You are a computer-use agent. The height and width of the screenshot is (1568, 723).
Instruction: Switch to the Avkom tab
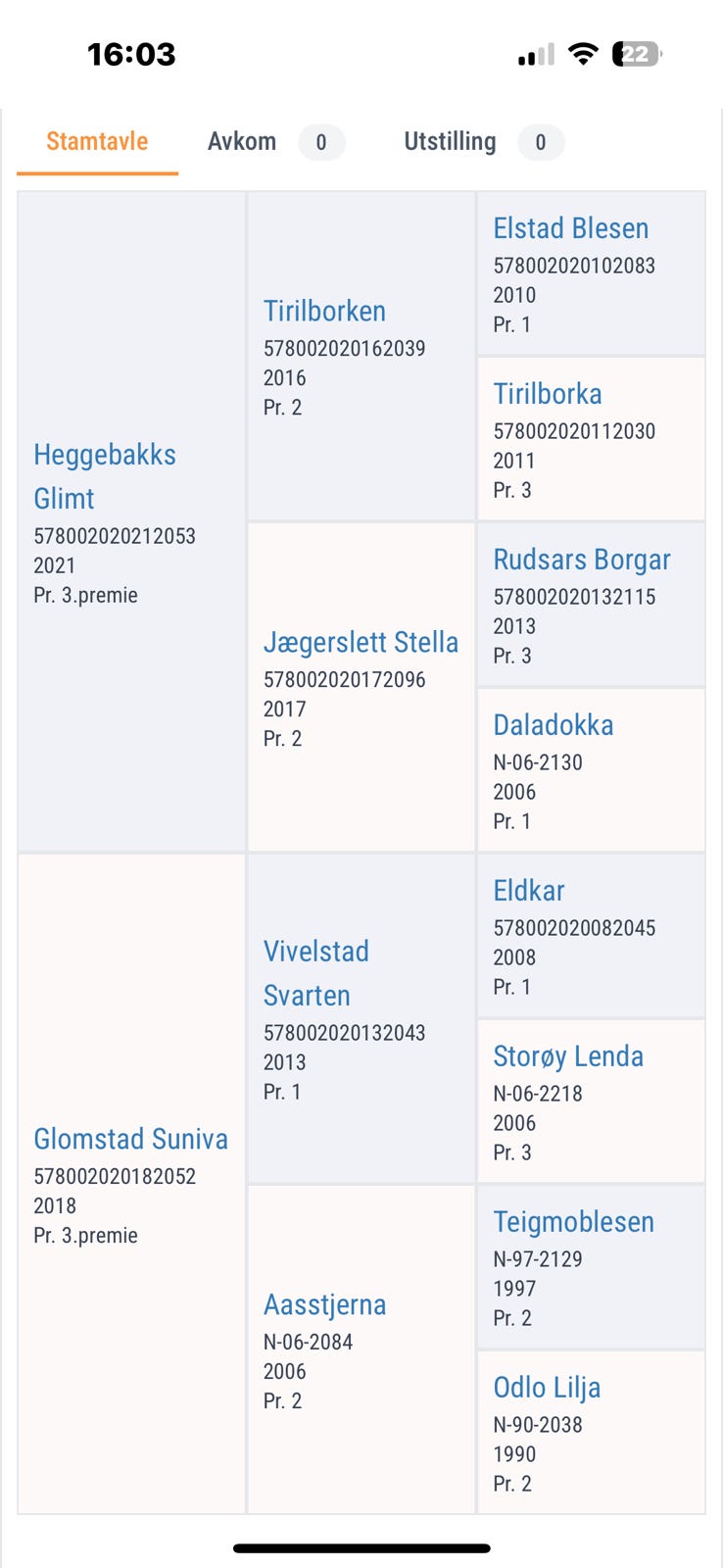point(241,141)
